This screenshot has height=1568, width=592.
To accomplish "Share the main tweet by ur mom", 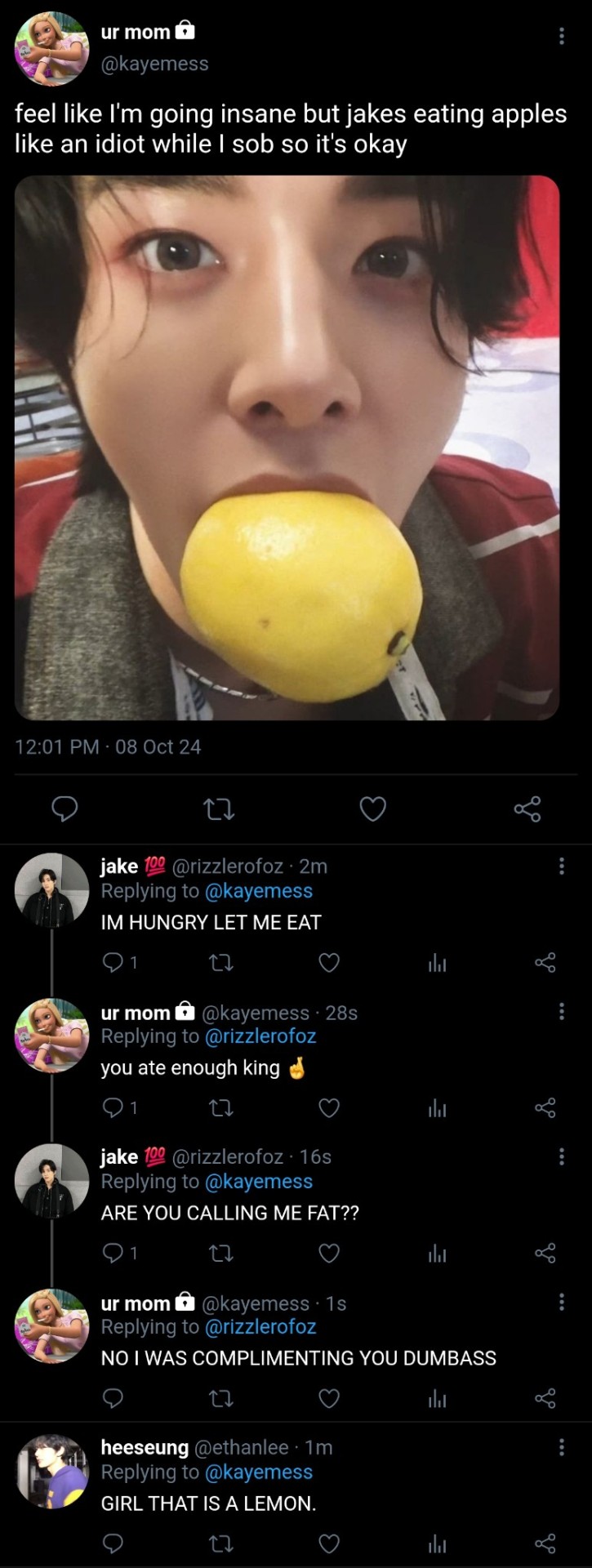I will (x=527, y=808).
